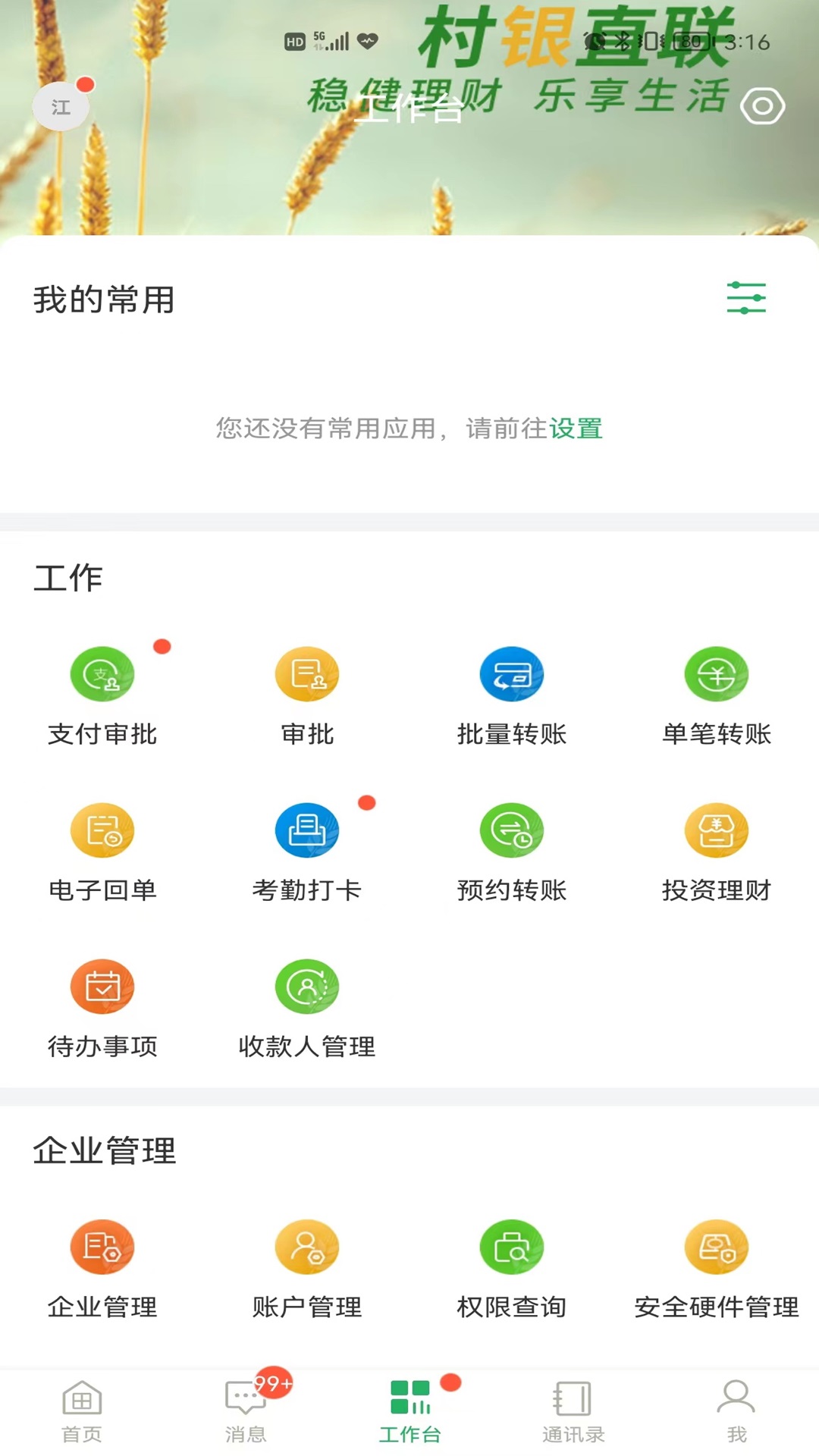Tap the eye-shaped scan icon in header

762,106
